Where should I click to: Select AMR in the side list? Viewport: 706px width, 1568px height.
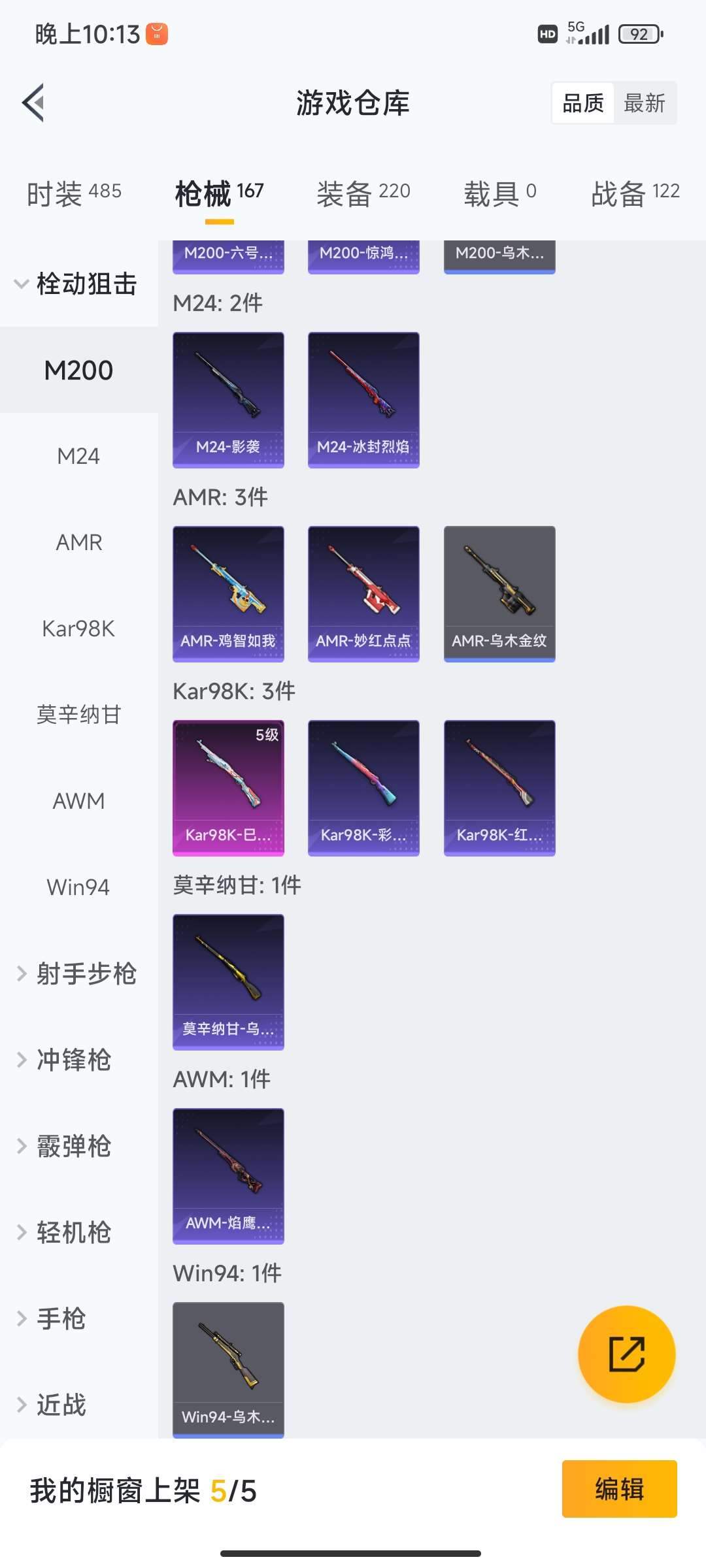[78, 542]
